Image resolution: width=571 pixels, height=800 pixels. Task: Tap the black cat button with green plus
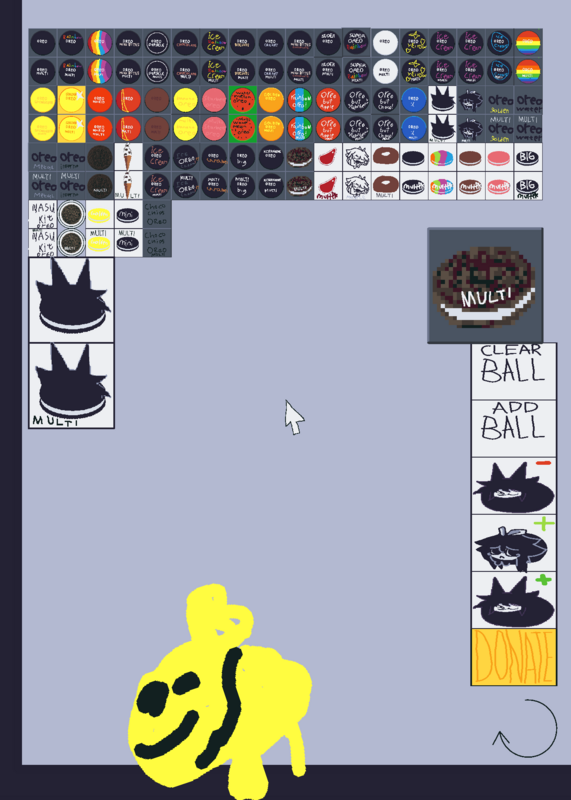coord(513,600)
